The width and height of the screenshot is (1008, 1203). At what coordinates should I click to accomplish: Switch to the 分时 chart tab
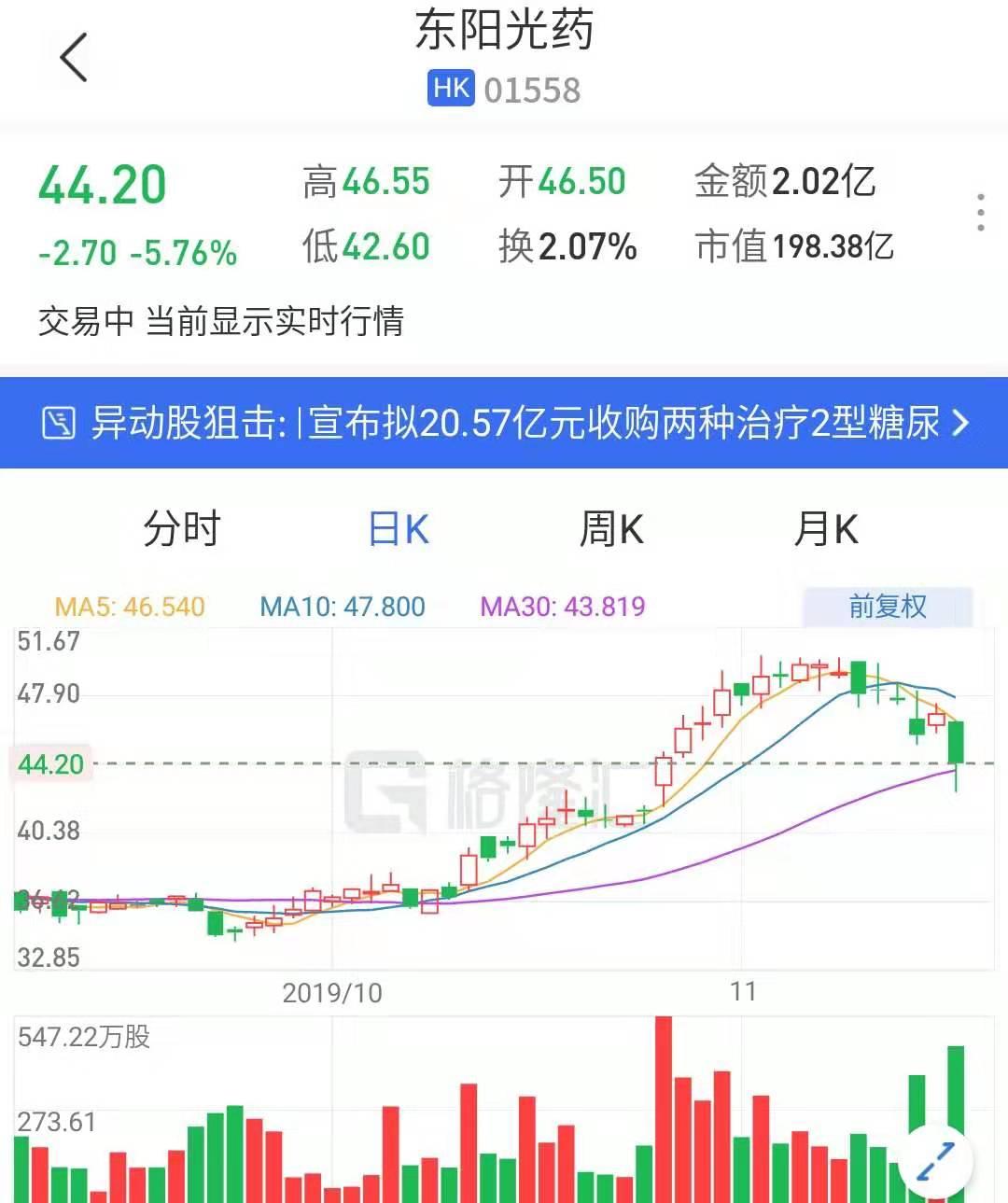pos(181,529)
